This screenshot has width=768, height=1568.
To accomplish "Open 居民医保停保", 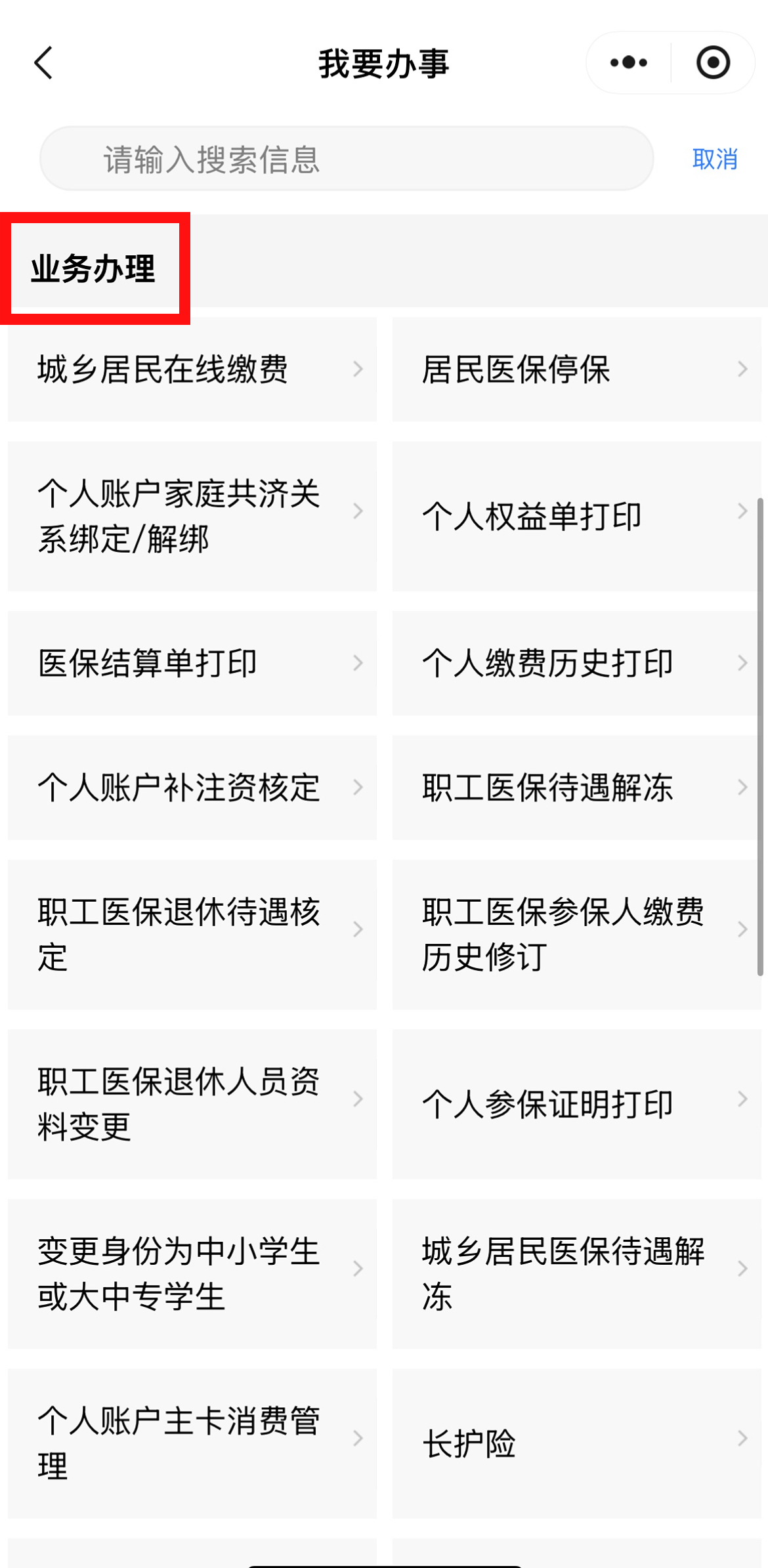I will [576, 369].
